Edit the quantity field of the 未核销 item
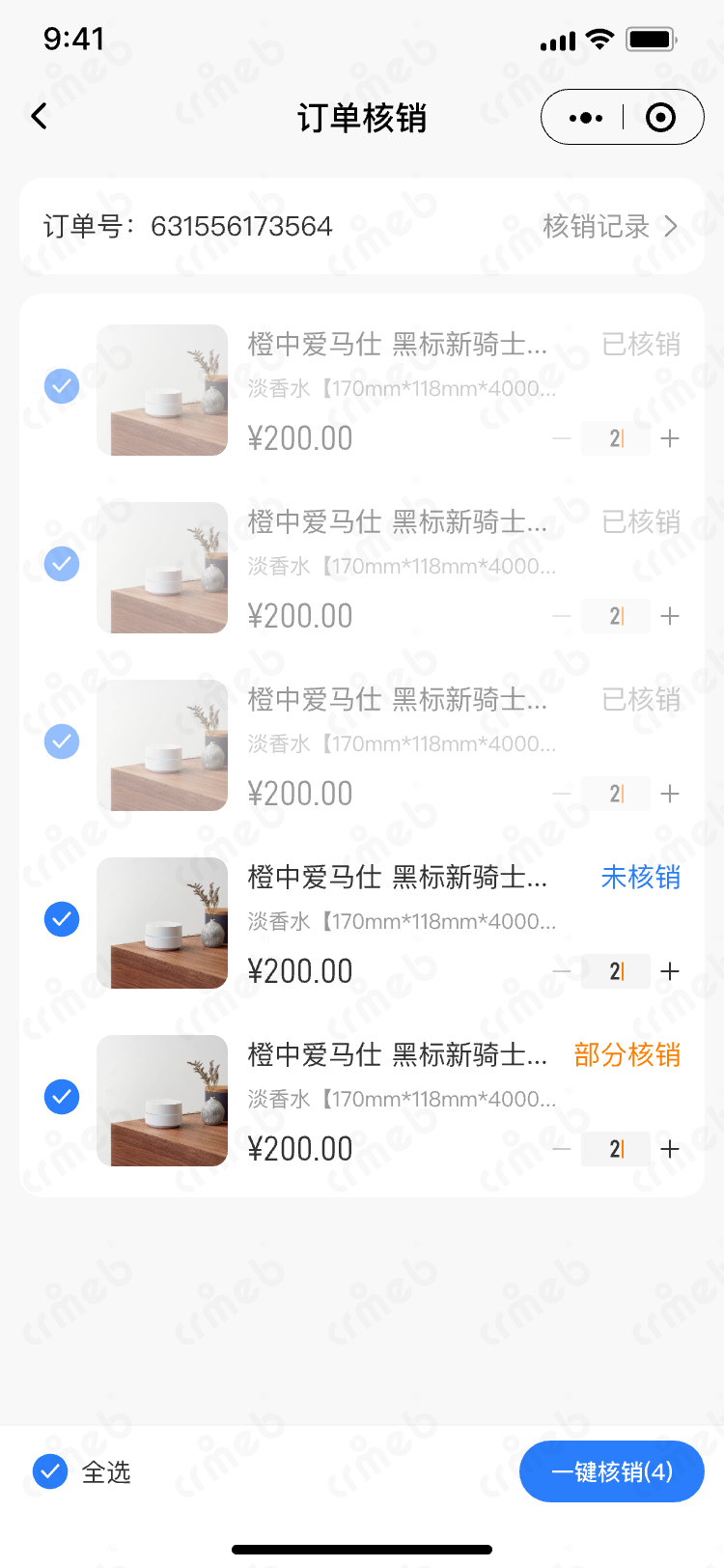 coord(616,971)
